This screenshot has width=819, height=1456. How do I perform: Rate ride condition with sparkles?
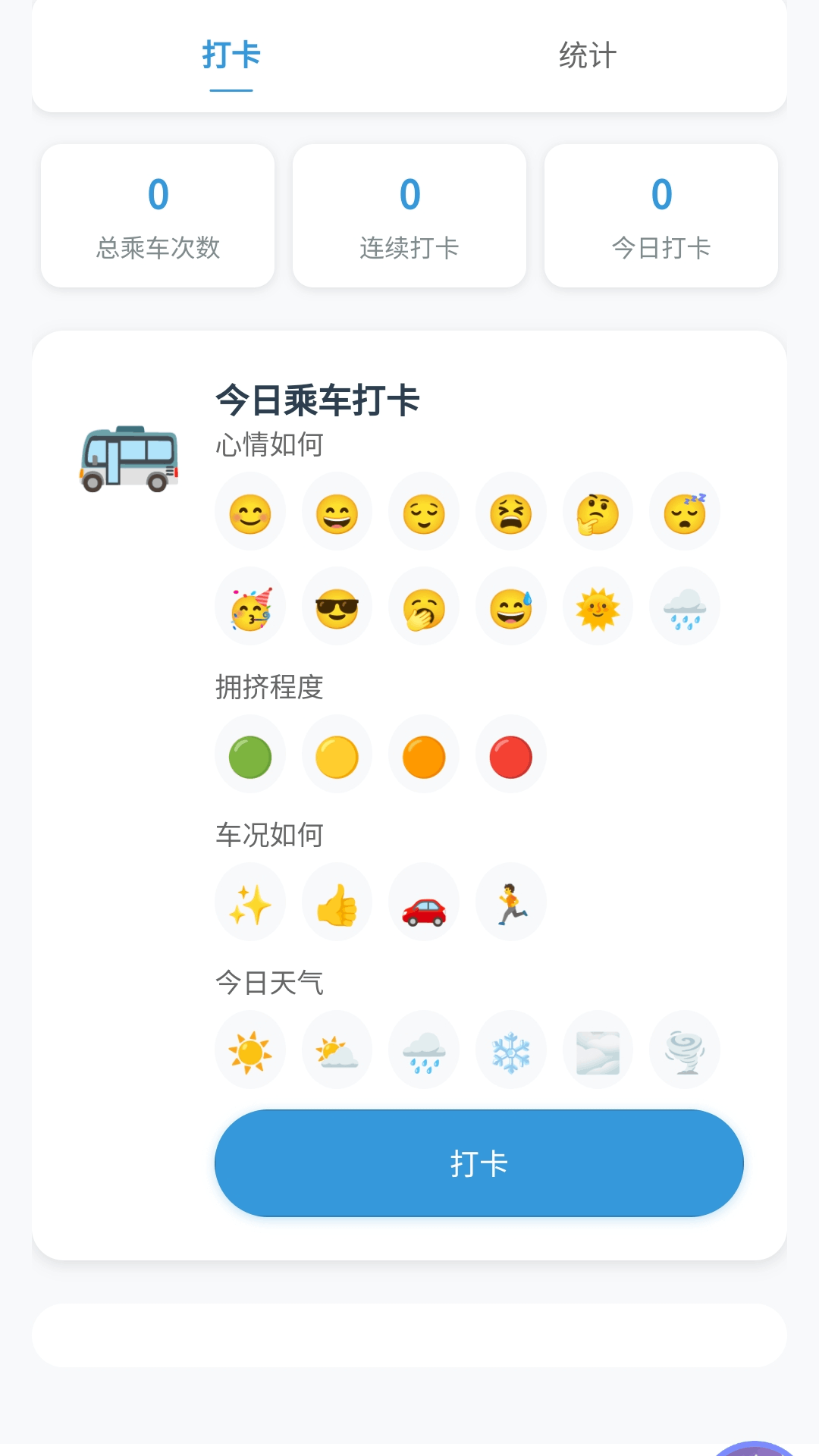(251, 904)
